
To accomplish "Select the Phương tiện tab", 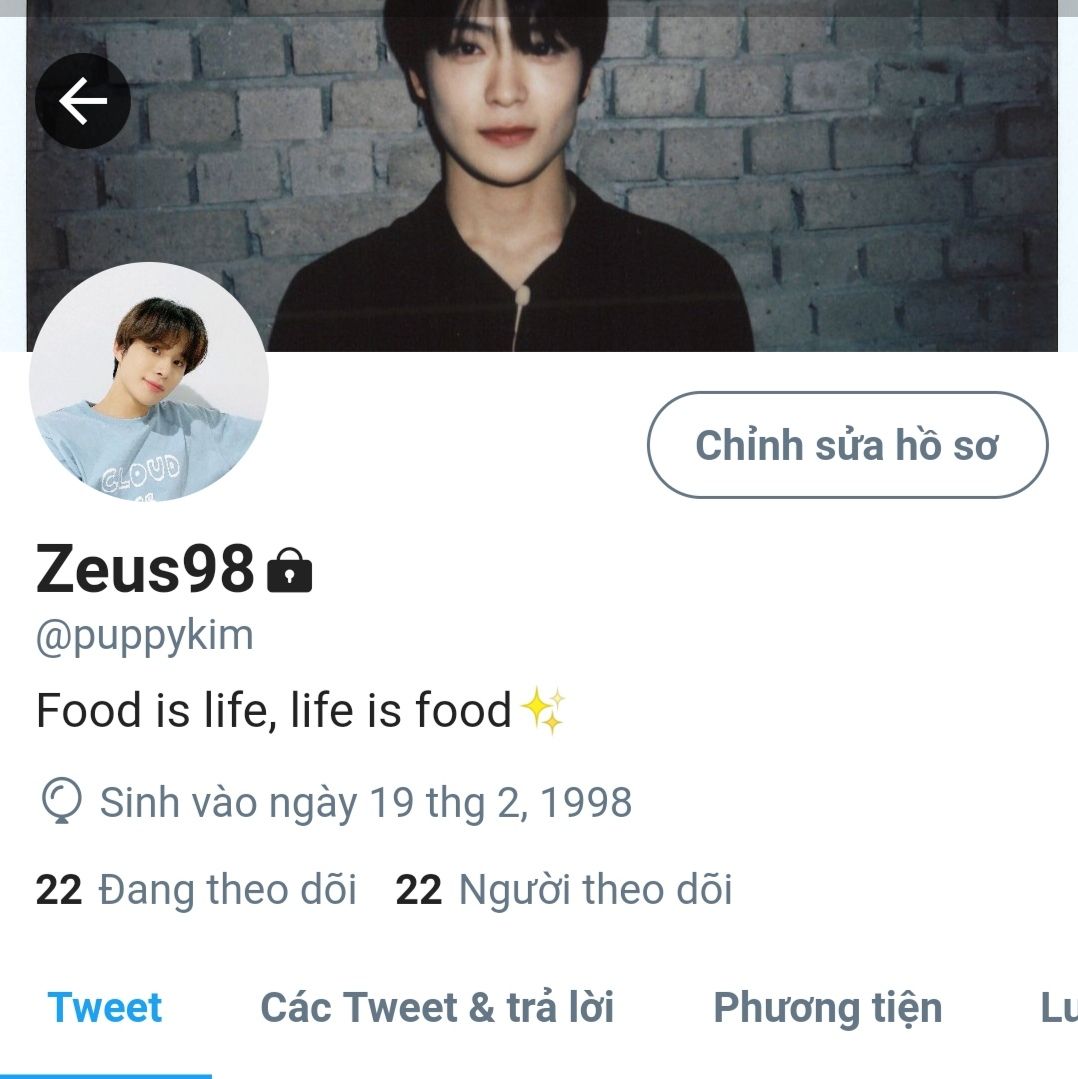I will pos(827,1007).
